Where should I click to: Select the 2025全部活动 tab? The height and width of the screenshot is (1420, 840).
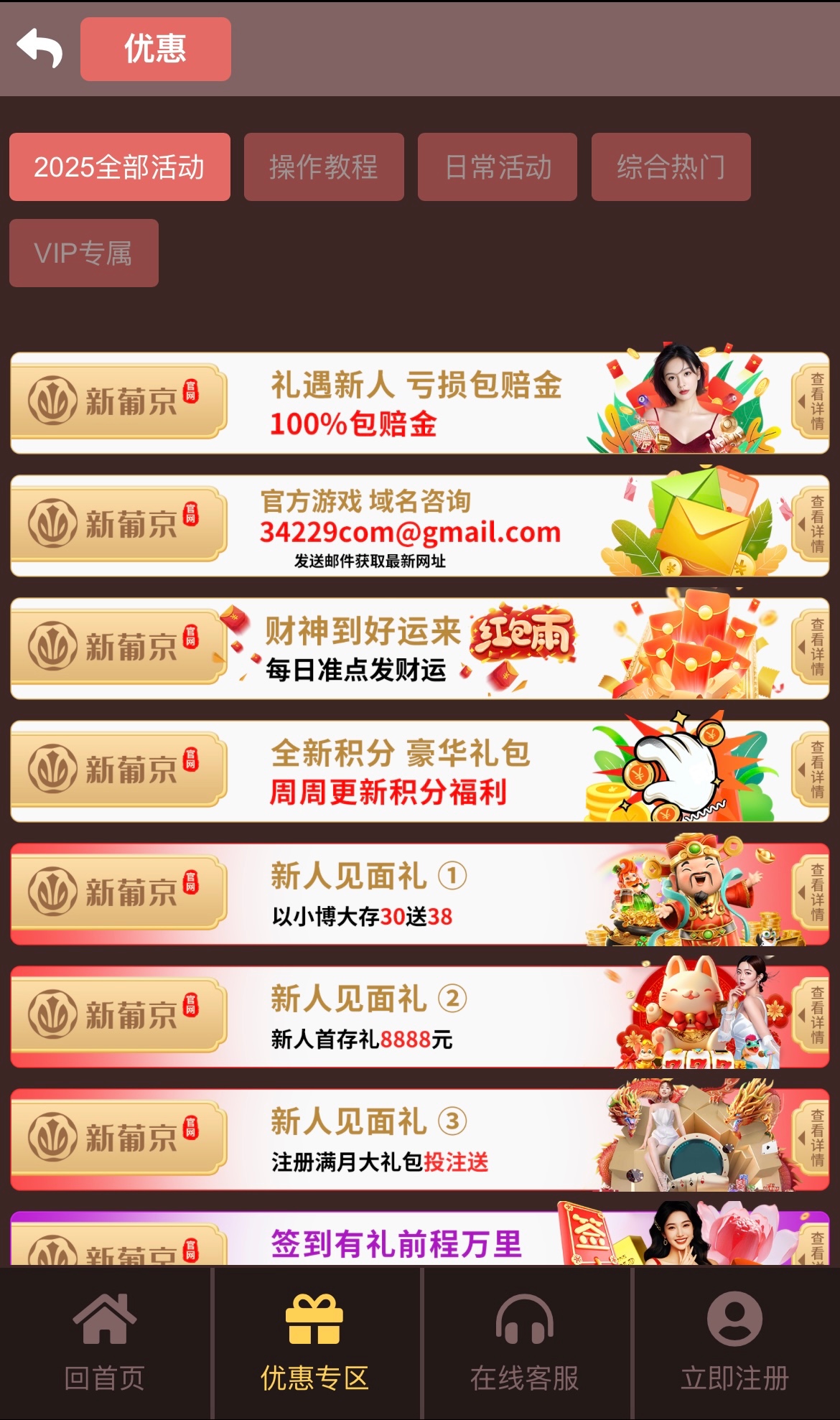120,167
